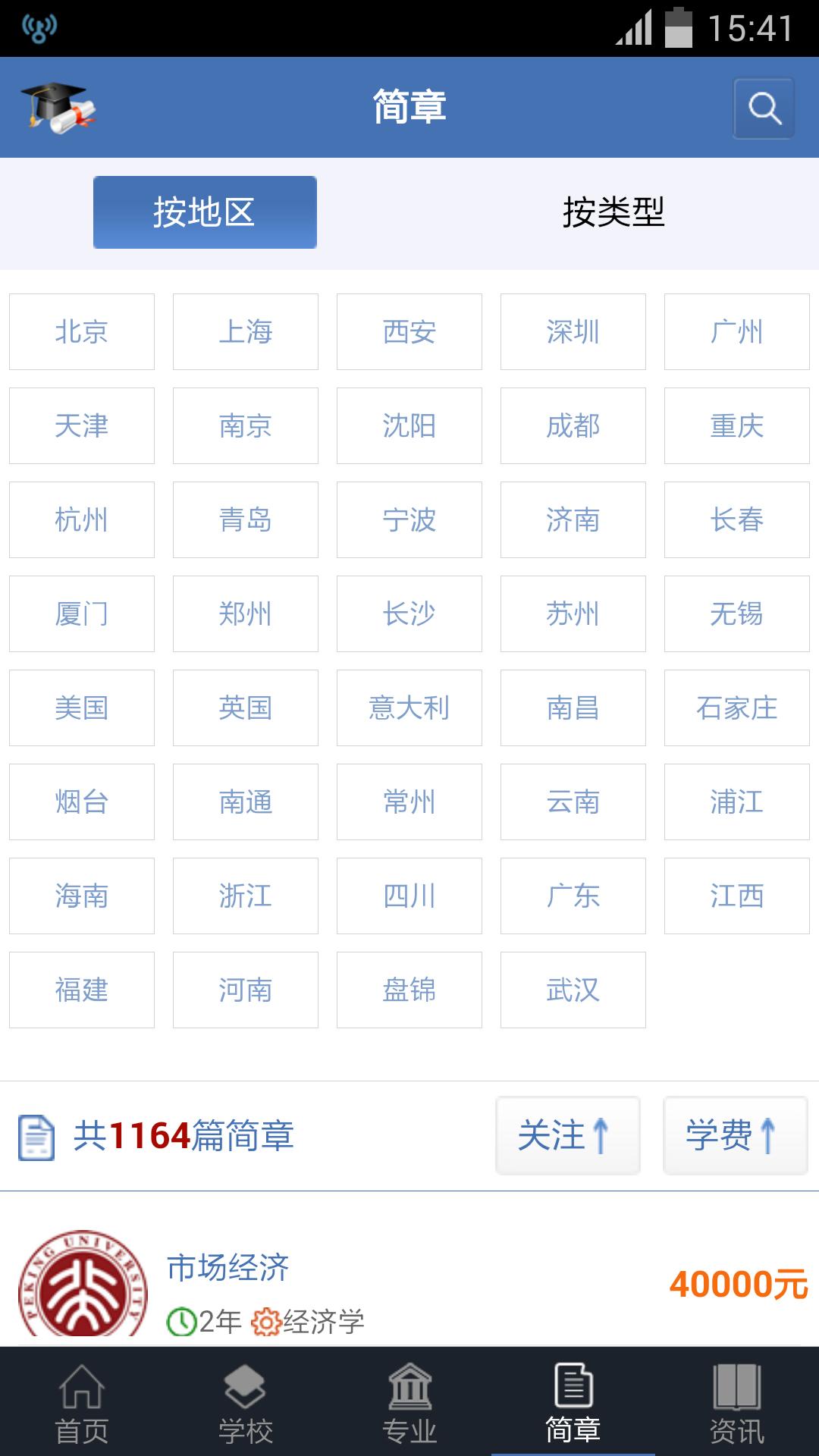Viewport: 819px width, 1456px height.
Task: Select the 深圳 region filter
Action: (573, 331)
